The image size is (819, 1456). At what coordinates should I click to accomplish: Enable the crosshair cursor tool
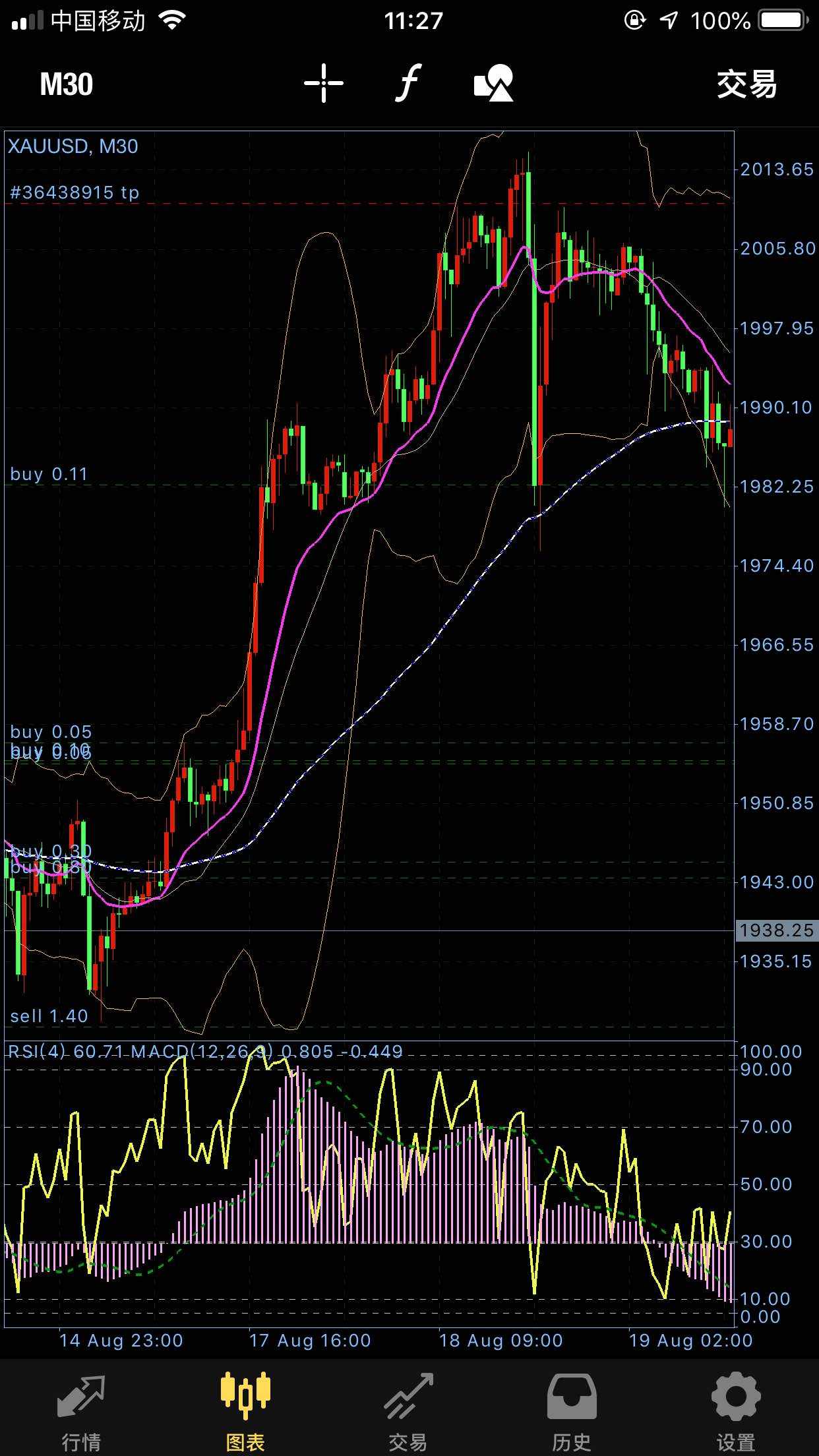(324, 83)
